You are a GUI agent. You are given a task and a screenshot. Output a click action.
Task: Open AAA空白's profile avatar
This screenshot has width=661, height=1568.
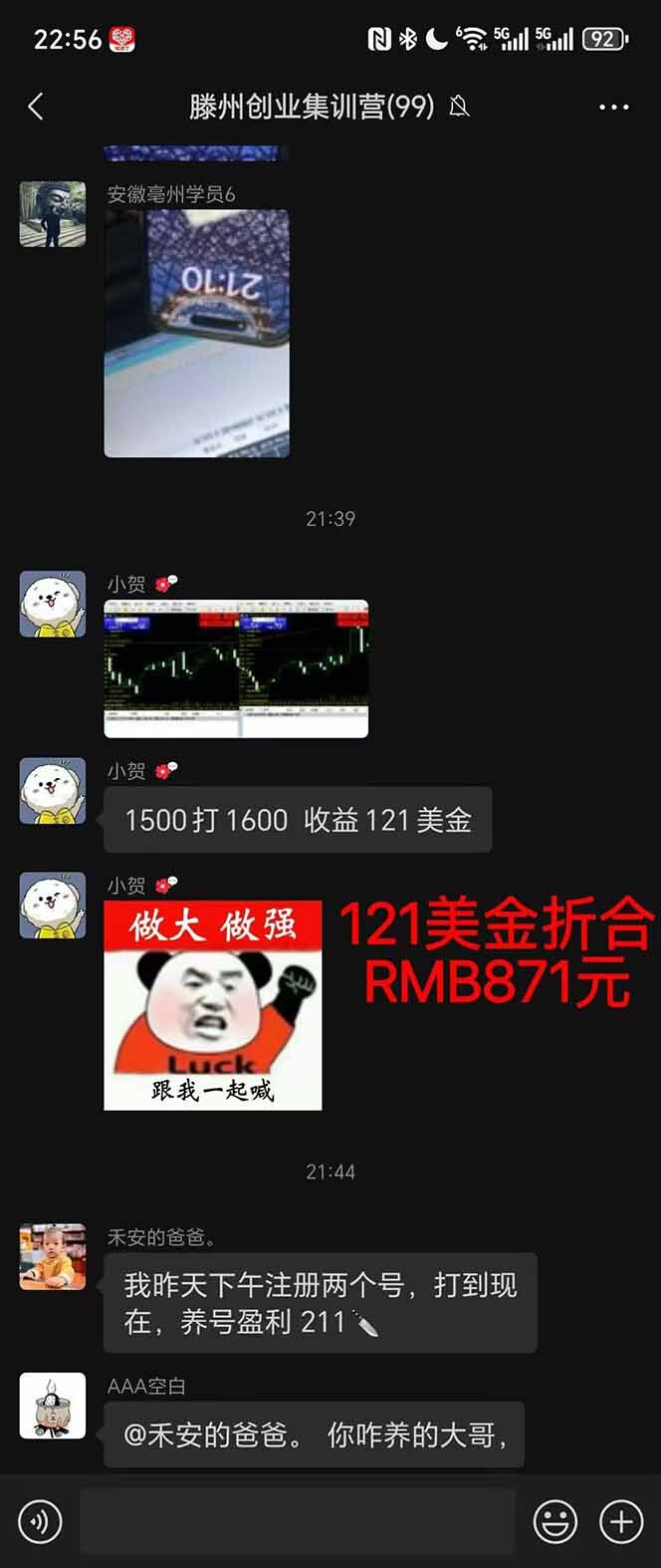(x=53, y=1406)
